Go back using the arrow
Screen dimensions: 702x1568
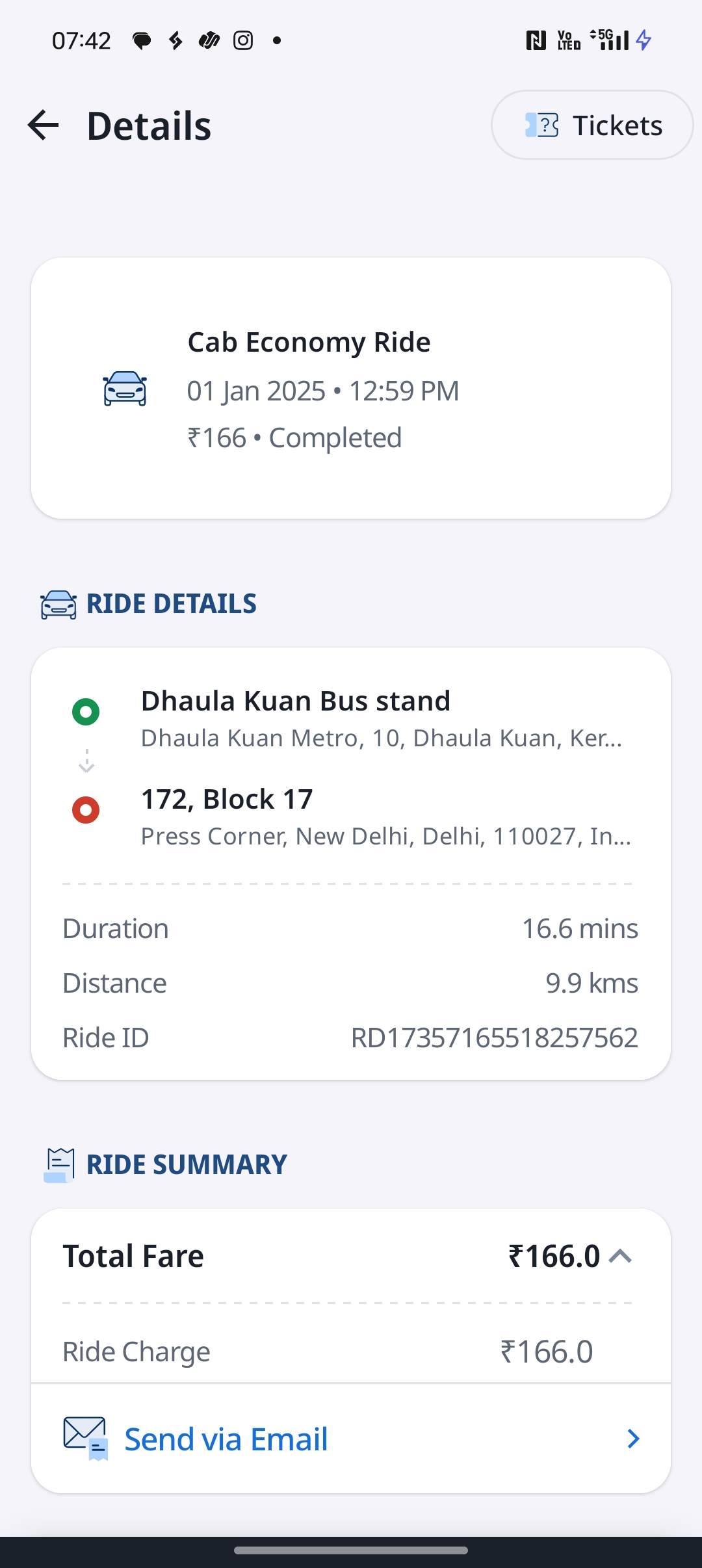coord(44,125)
